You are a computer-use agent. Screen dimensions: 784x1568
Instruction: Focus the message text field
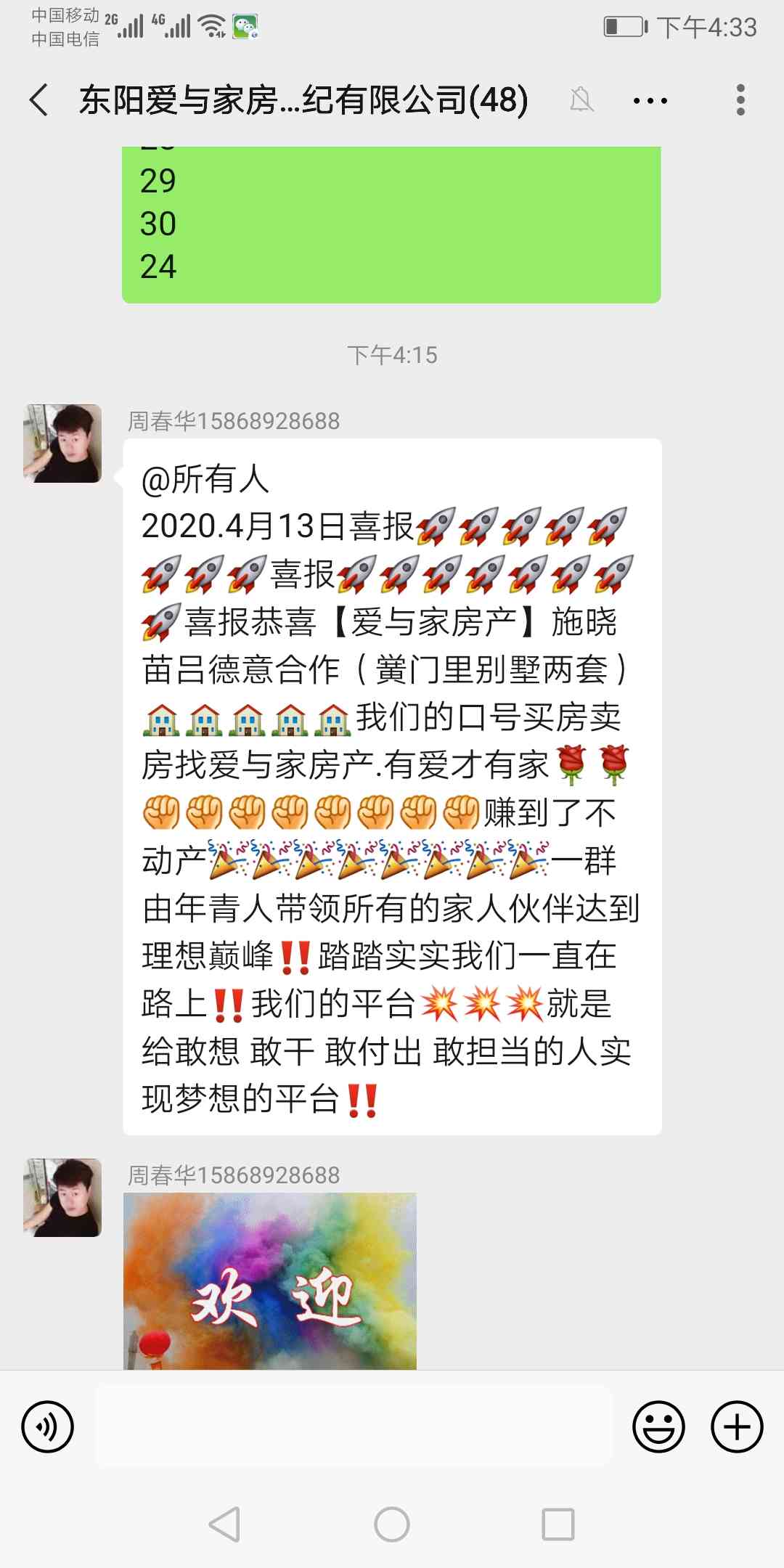tap(354, 1426)
